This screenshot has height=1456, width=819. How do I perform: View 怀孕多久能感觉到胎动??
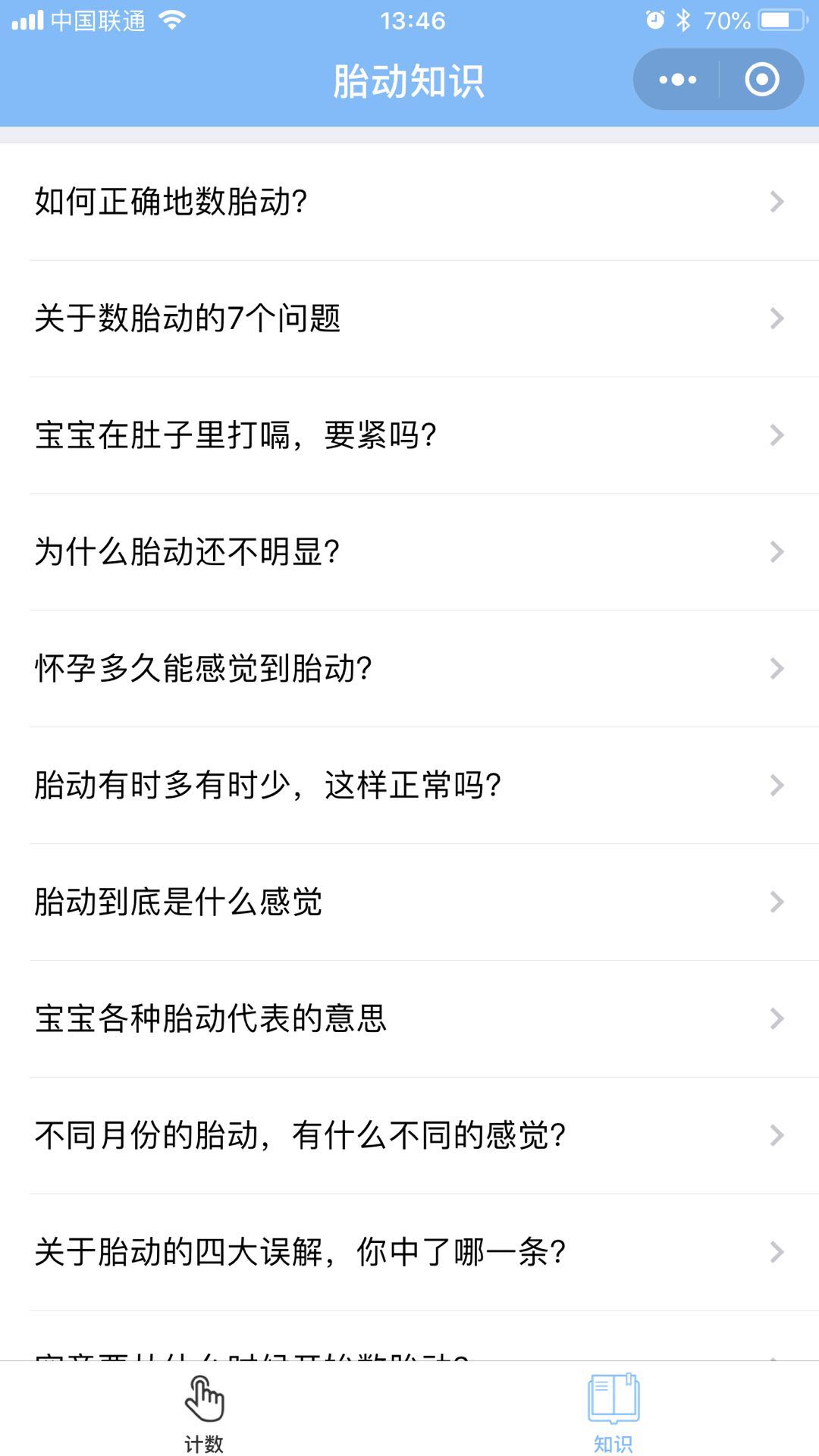pos(409,669)
